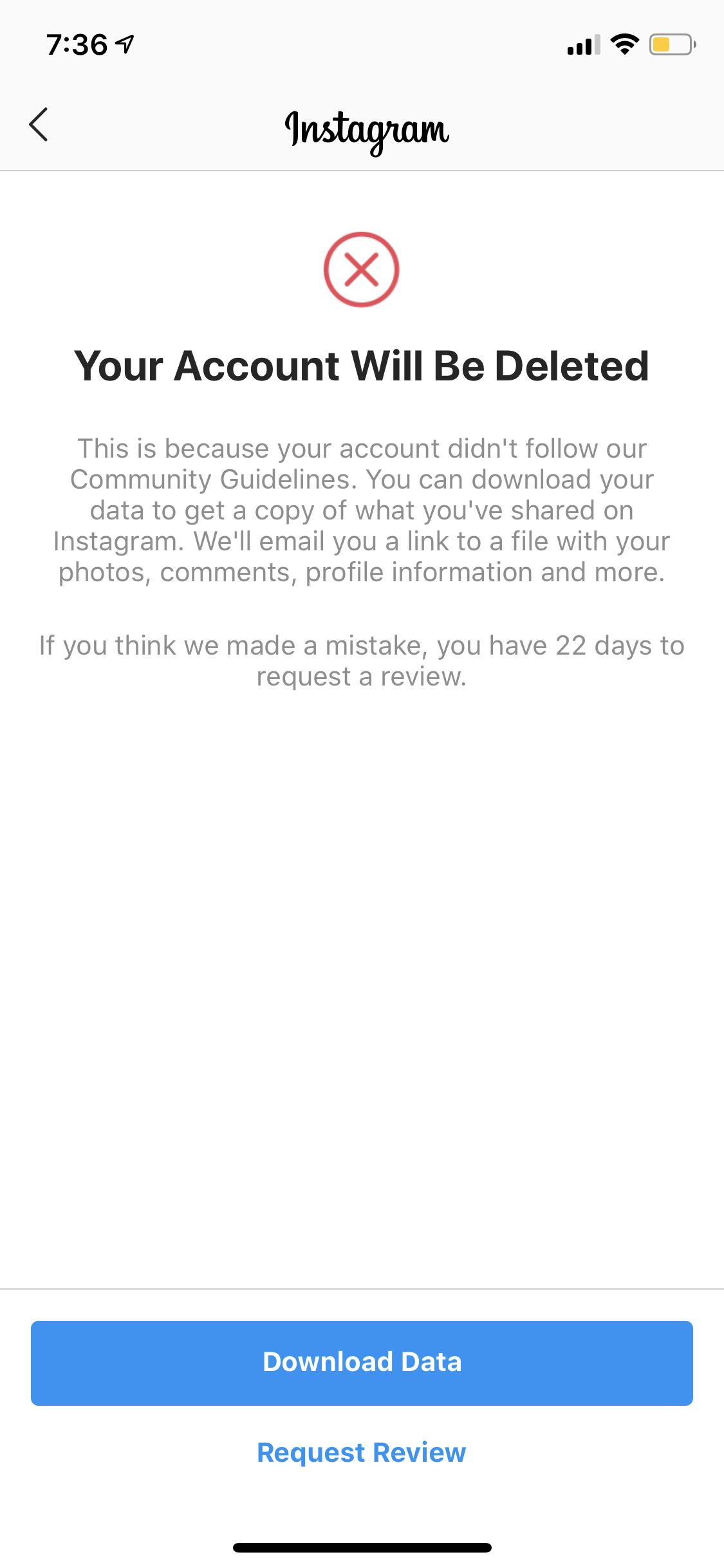The image size is (724, 1568).
Task: Select the Request Review link
Action: pyautogui.click(x=362, y=1453)
